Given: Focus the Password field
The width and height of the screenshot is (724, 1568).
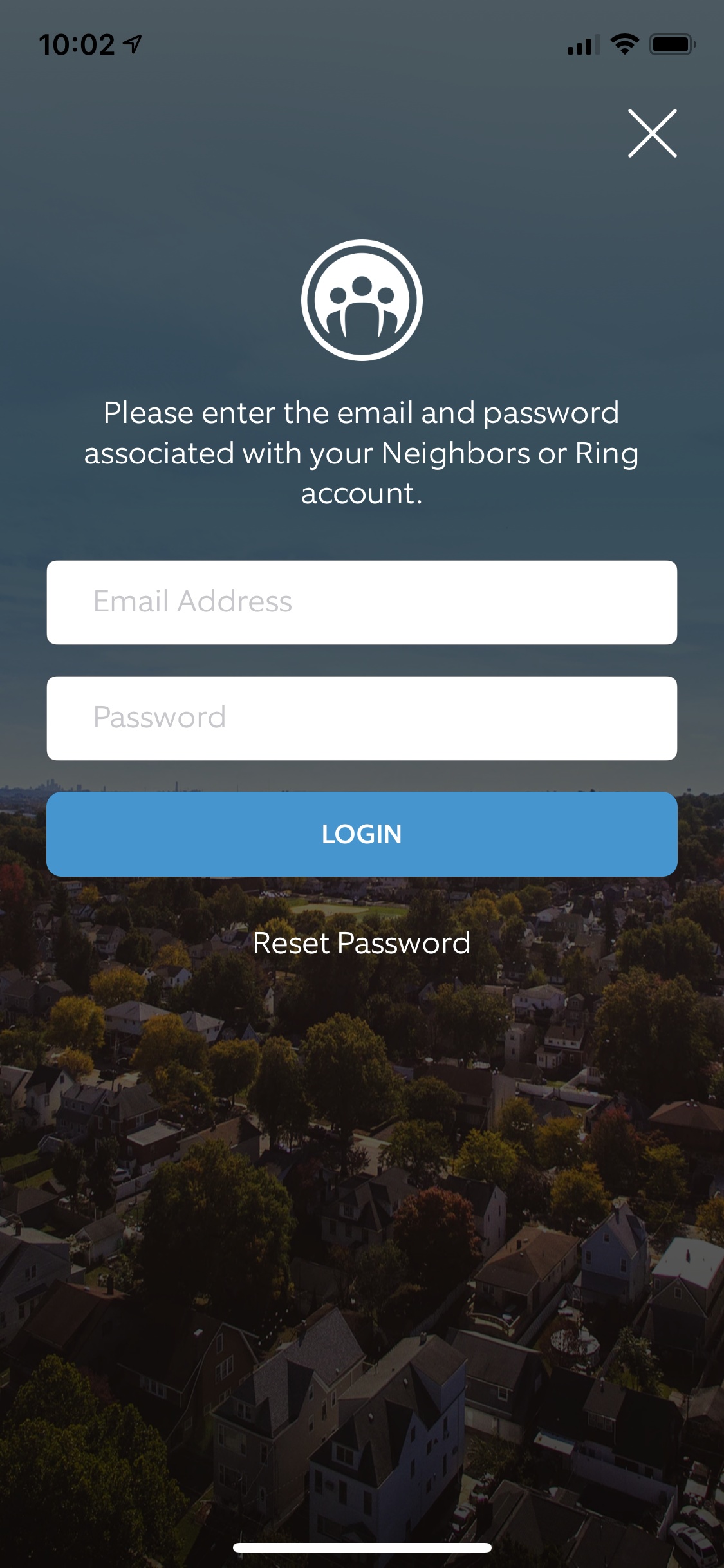Looking at the screenshot, I should (362, 718).
